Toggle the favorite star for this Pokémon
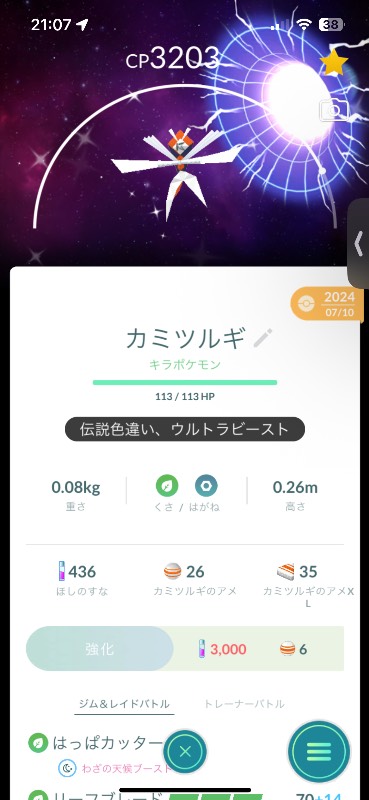 334,63
